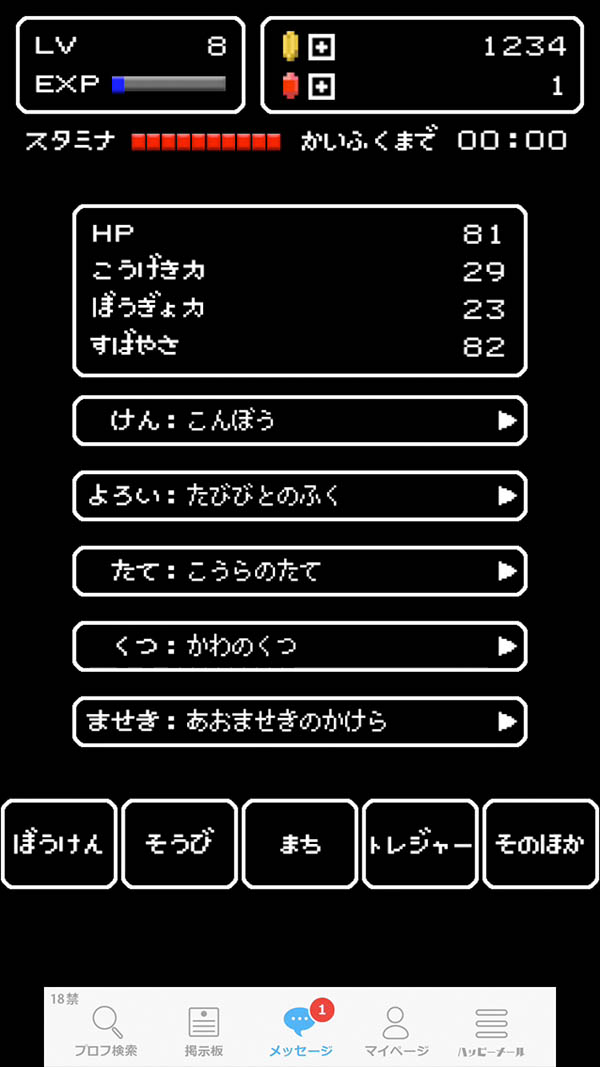Open the よろい：たびびとのふく armor slot
The image size is (600, 1067).
pyautogui.click(x=300, y=496)
